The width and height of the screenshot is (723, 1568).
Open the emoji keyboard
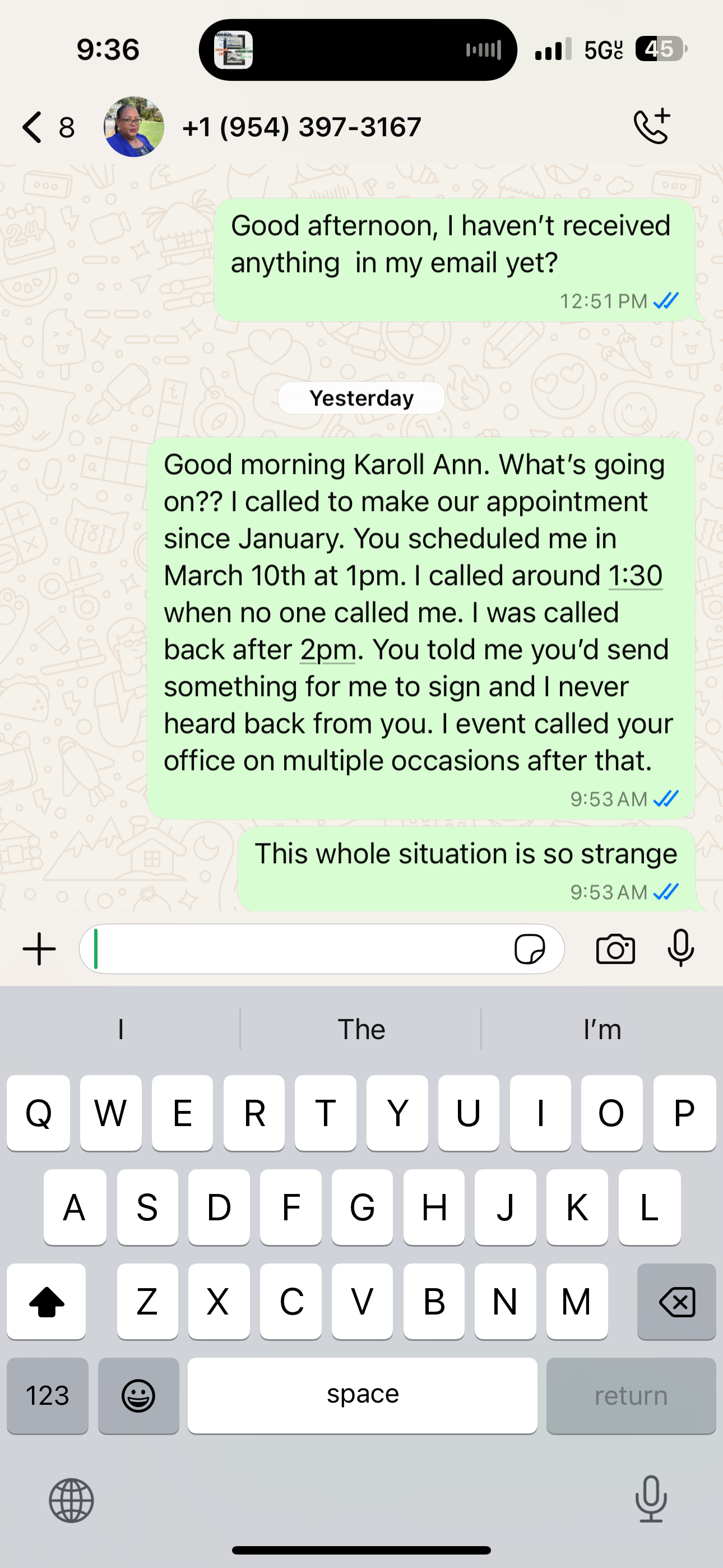139,1395
